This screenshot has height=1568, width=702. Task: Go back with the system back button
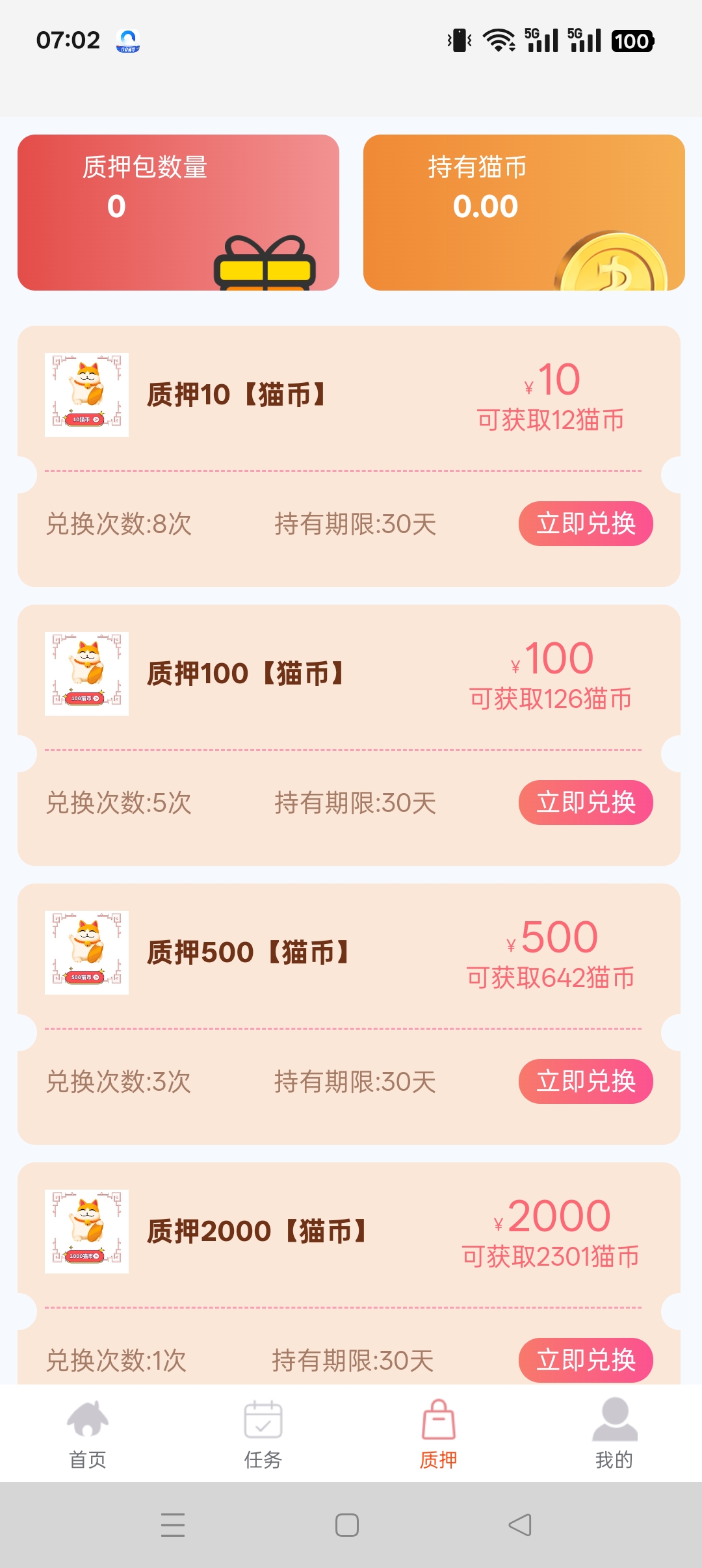pos(520,1525)
